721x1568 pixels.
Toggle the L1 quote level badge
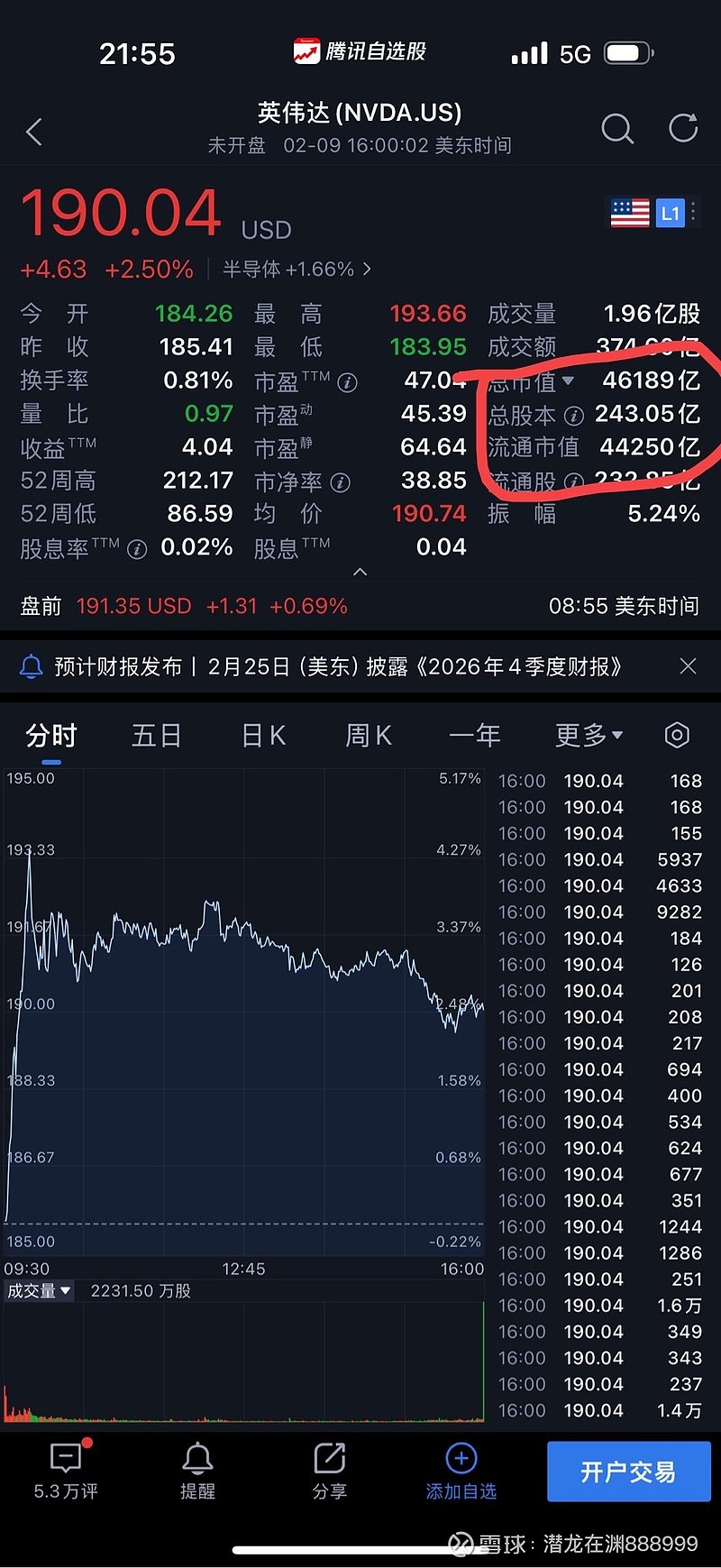[669, 213]
